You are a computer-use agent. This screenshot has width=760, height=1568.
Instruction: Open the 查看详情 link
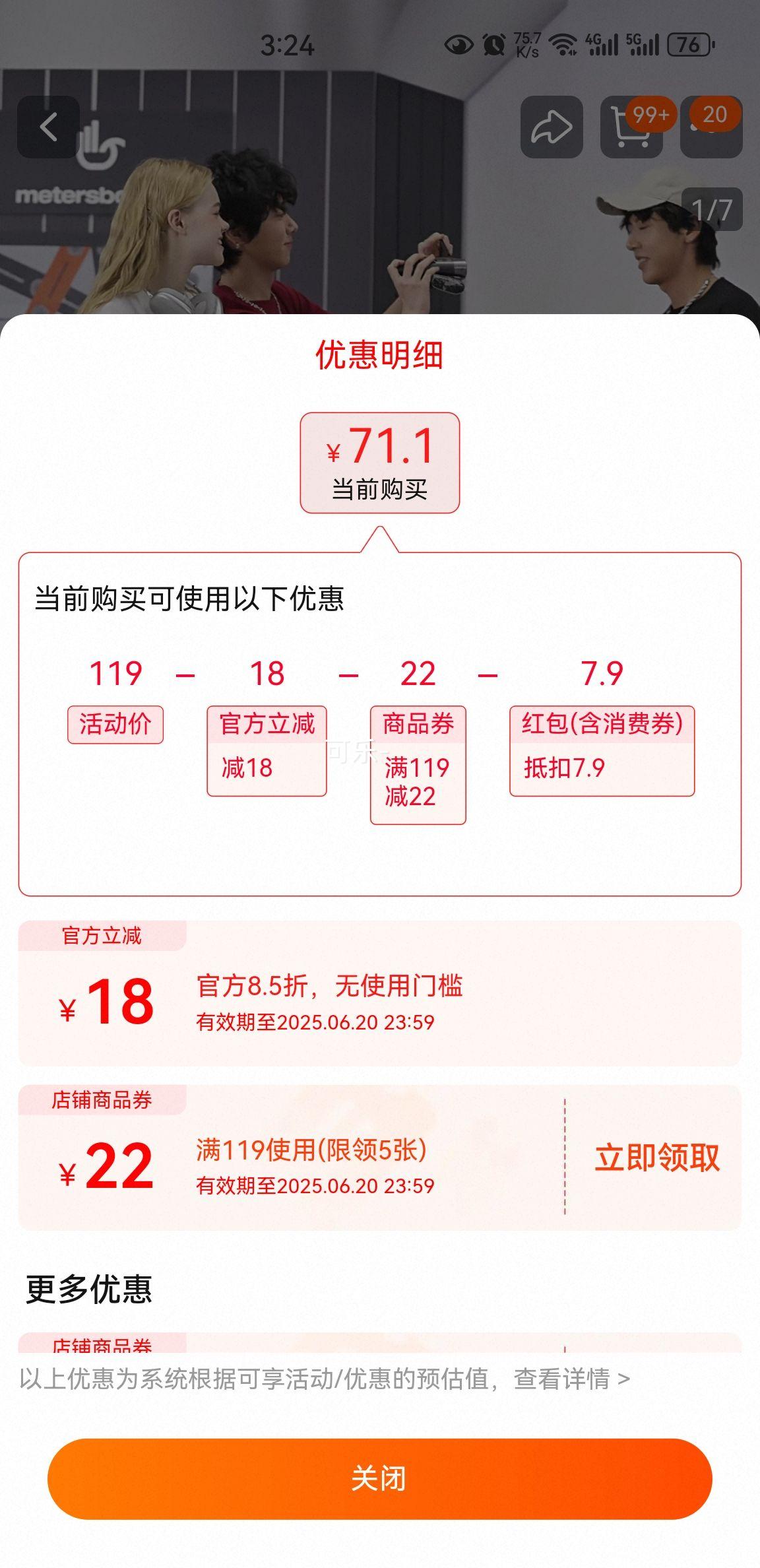click(571, 1379)
